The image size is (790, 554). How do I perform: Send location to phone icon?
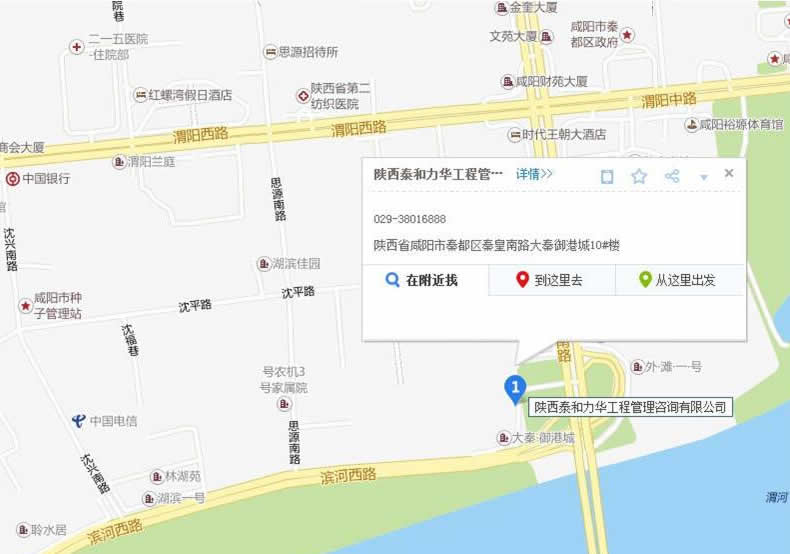click(x=607, y=176)
